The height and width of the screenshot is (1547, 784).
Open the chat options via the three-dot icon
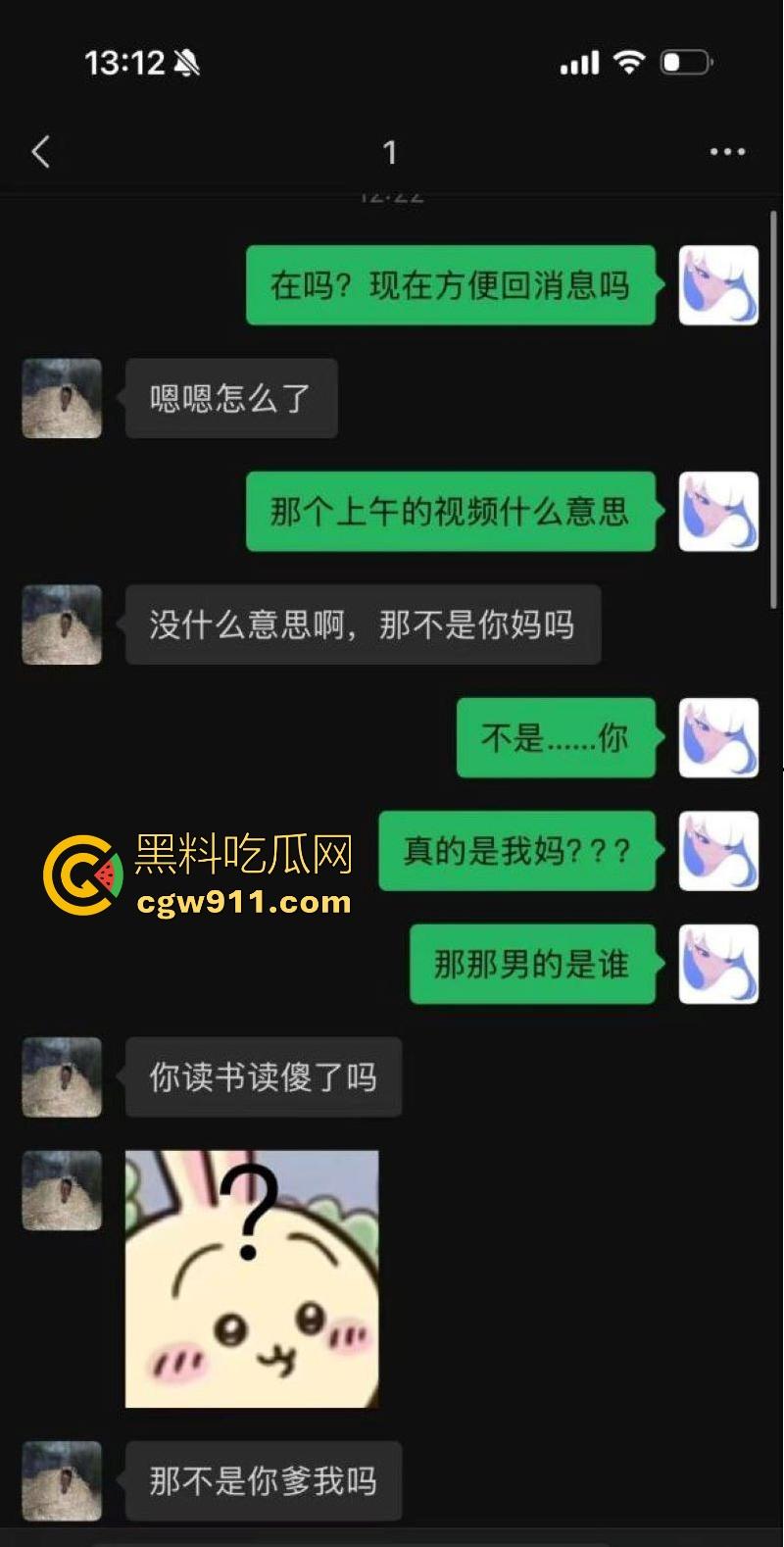(x=727, y=152)
